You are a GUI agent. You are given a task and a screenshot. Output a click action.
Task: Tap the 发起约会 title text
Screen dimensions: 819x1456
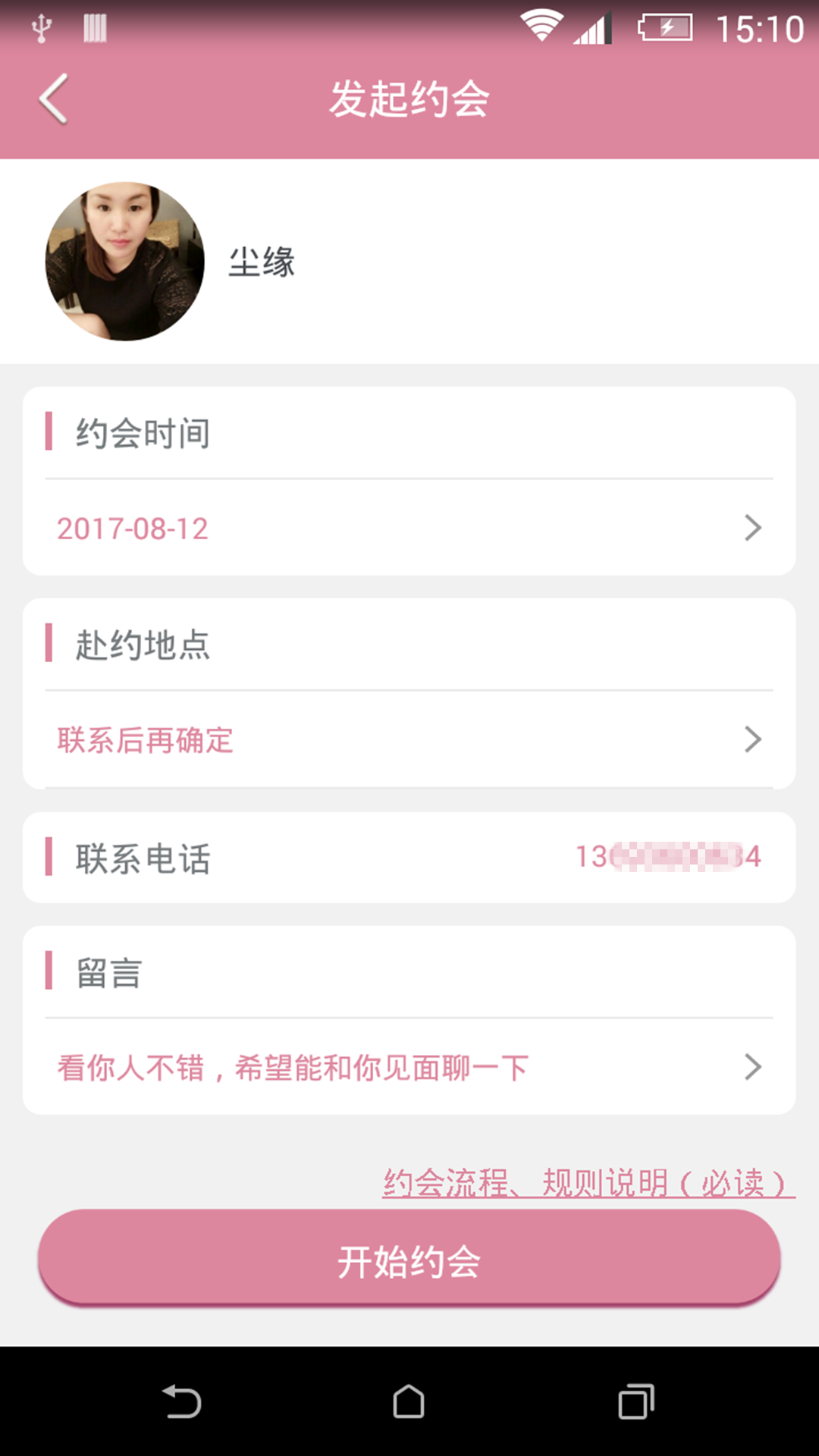pos(409,99)
